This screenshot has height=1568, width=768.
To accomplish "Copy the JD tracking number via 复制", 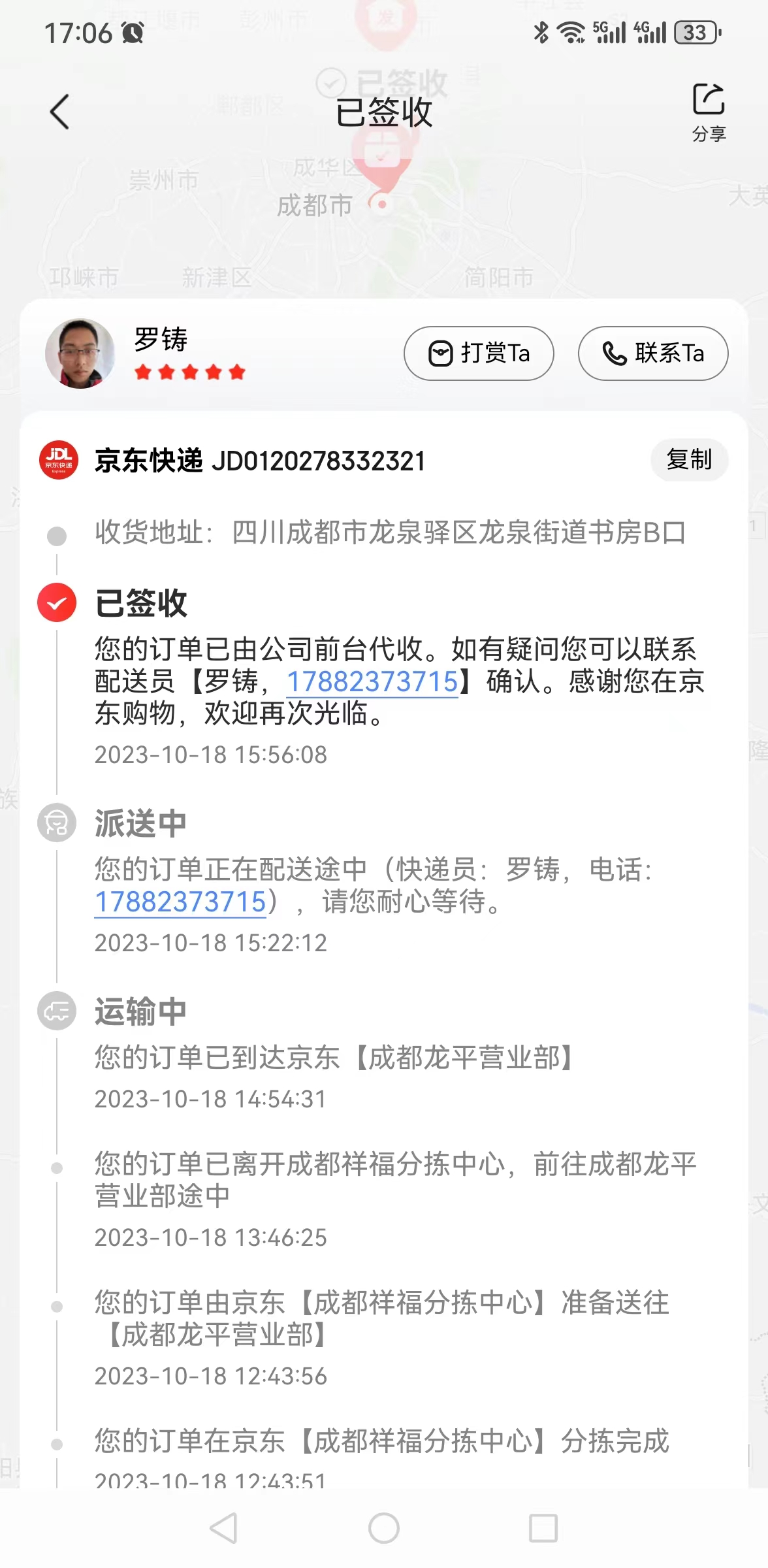I will coord(689,460).
